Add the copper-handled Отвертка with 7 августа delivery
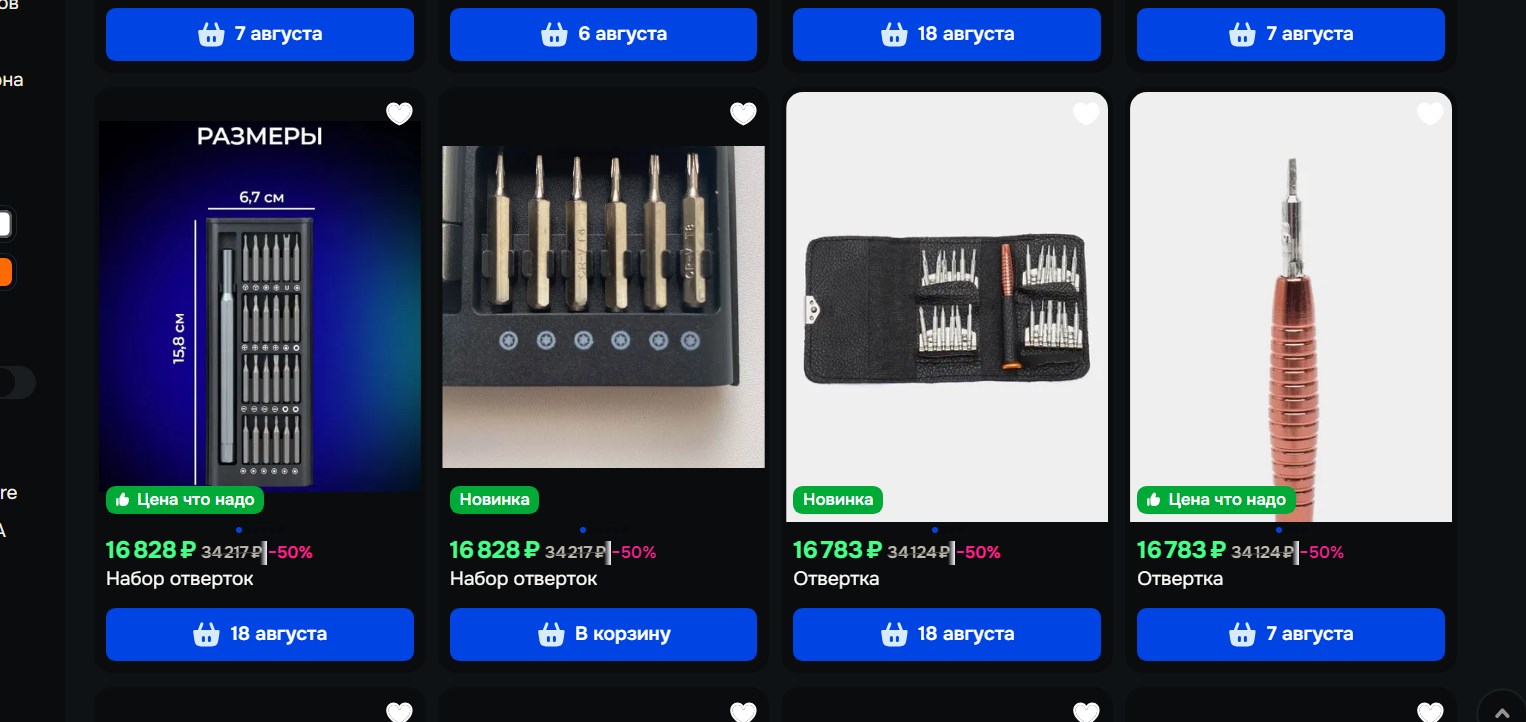This screenshot has width=1526, height=722. click(1290, 634)
